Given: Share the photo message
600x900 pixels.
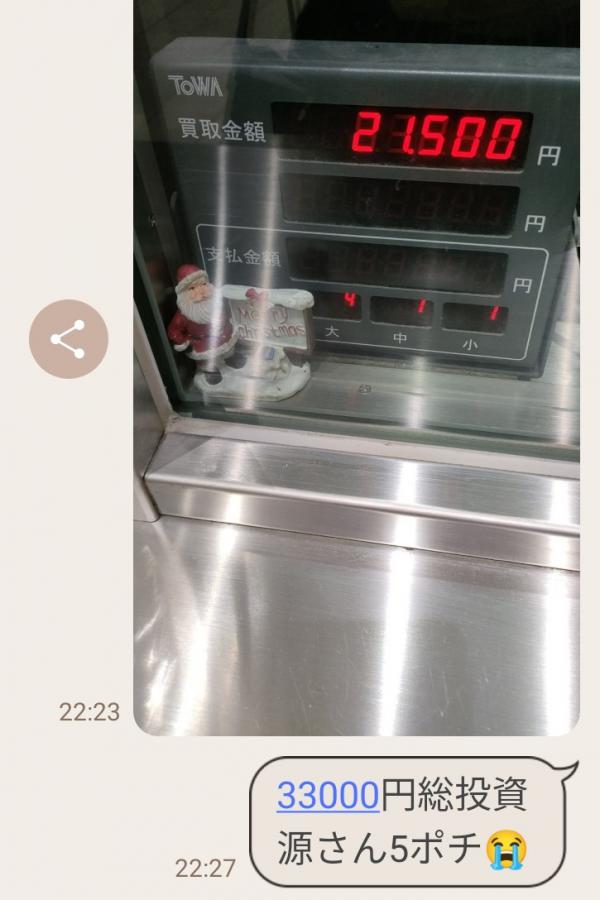Looking at the screenshot, I should click(68, 339).
